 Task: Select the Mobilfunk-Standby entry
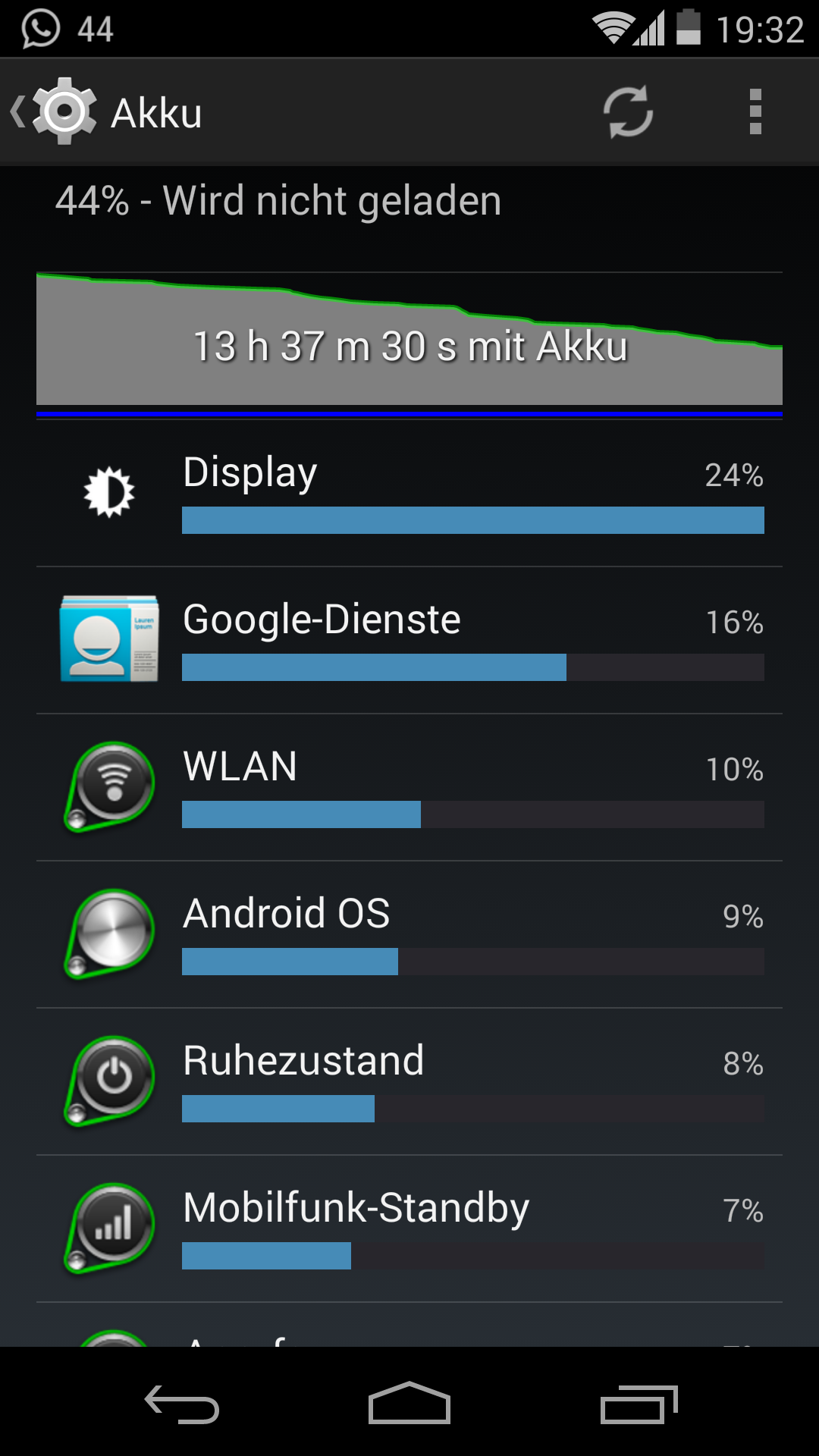(x=409, y=1228)
